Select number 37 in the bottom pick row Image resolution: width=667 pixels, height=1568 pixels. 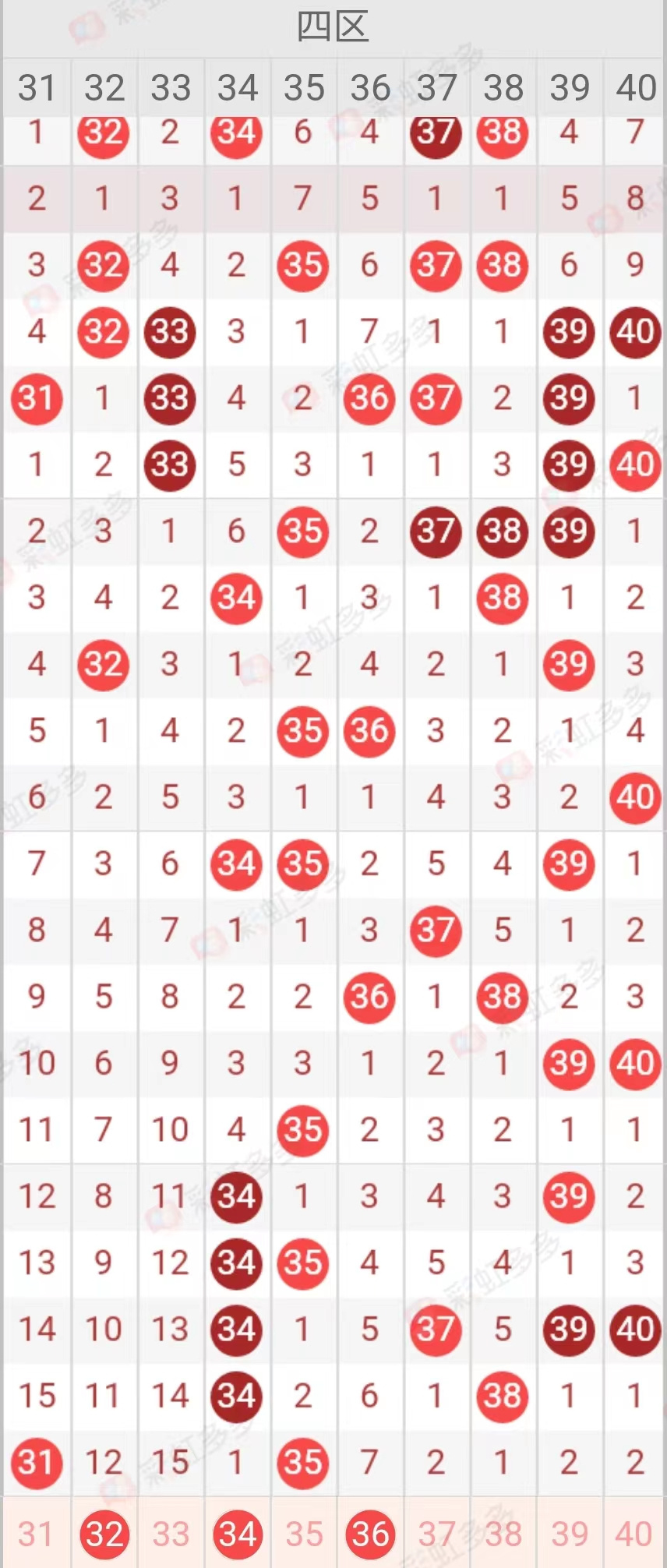coord(436,1534)
